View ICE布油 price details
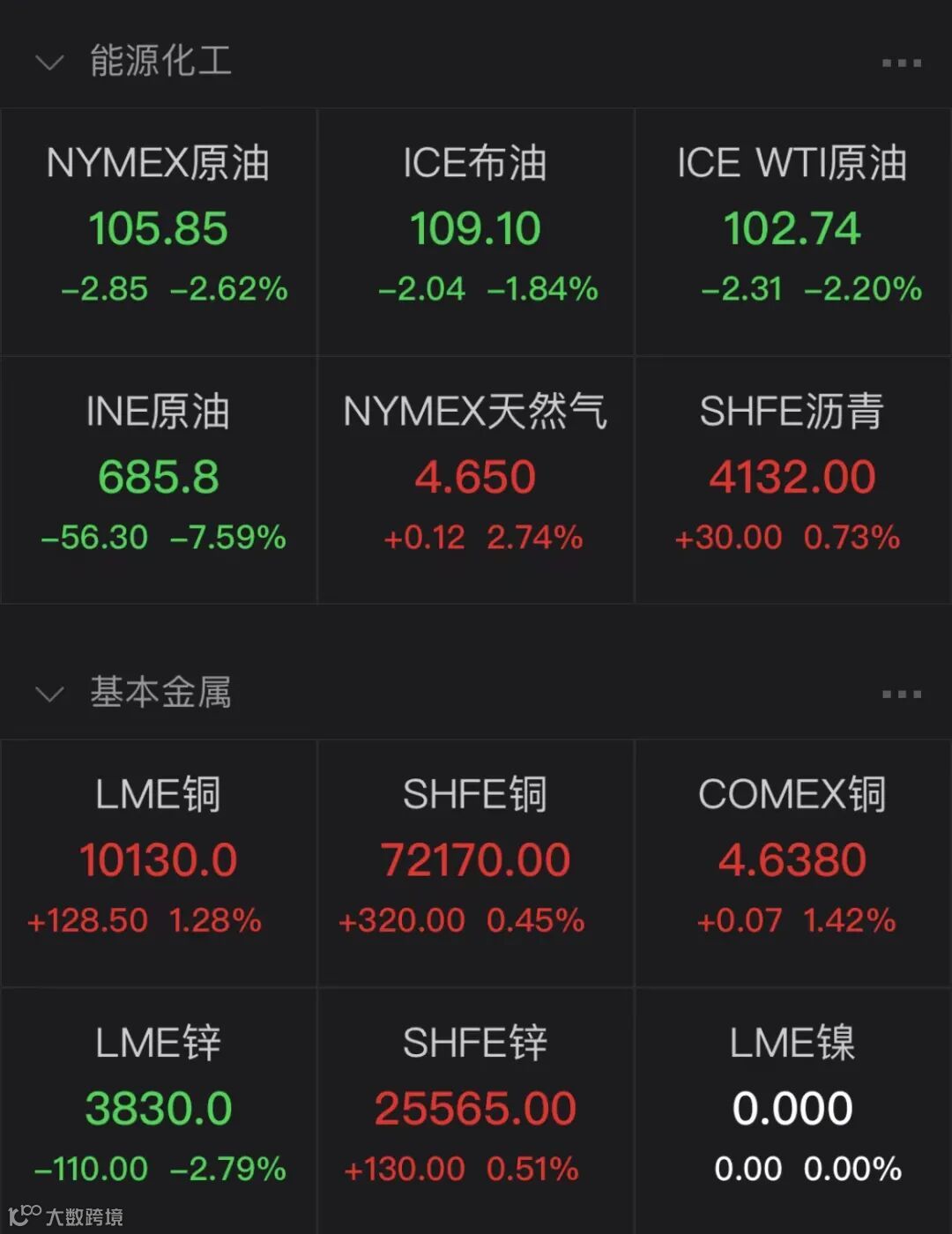Image resolution: width=952 pixels, height=1234 pixels. 476,231
